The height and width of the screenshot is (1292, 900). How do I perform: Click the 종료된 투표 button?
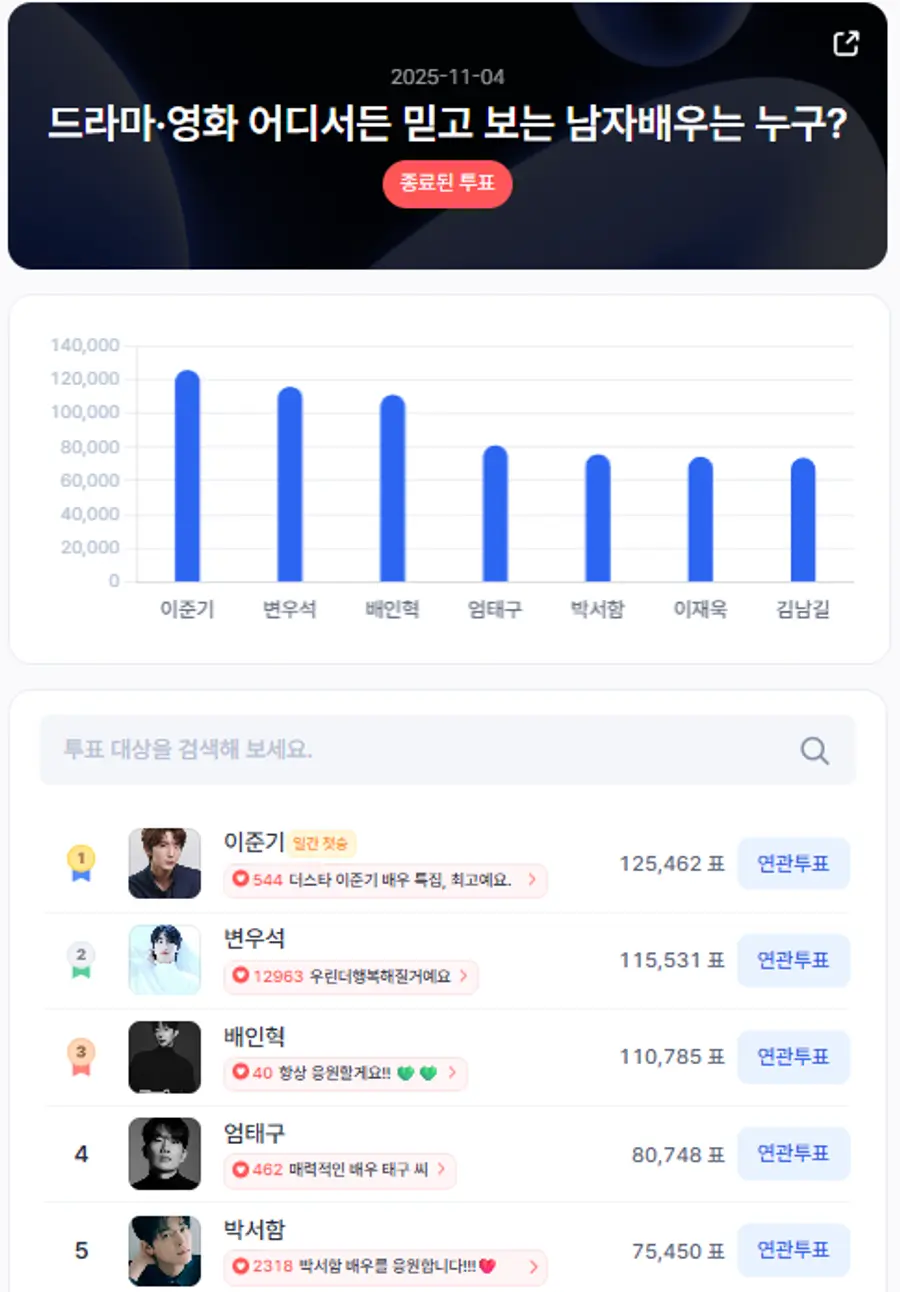[x=447, y=184]
